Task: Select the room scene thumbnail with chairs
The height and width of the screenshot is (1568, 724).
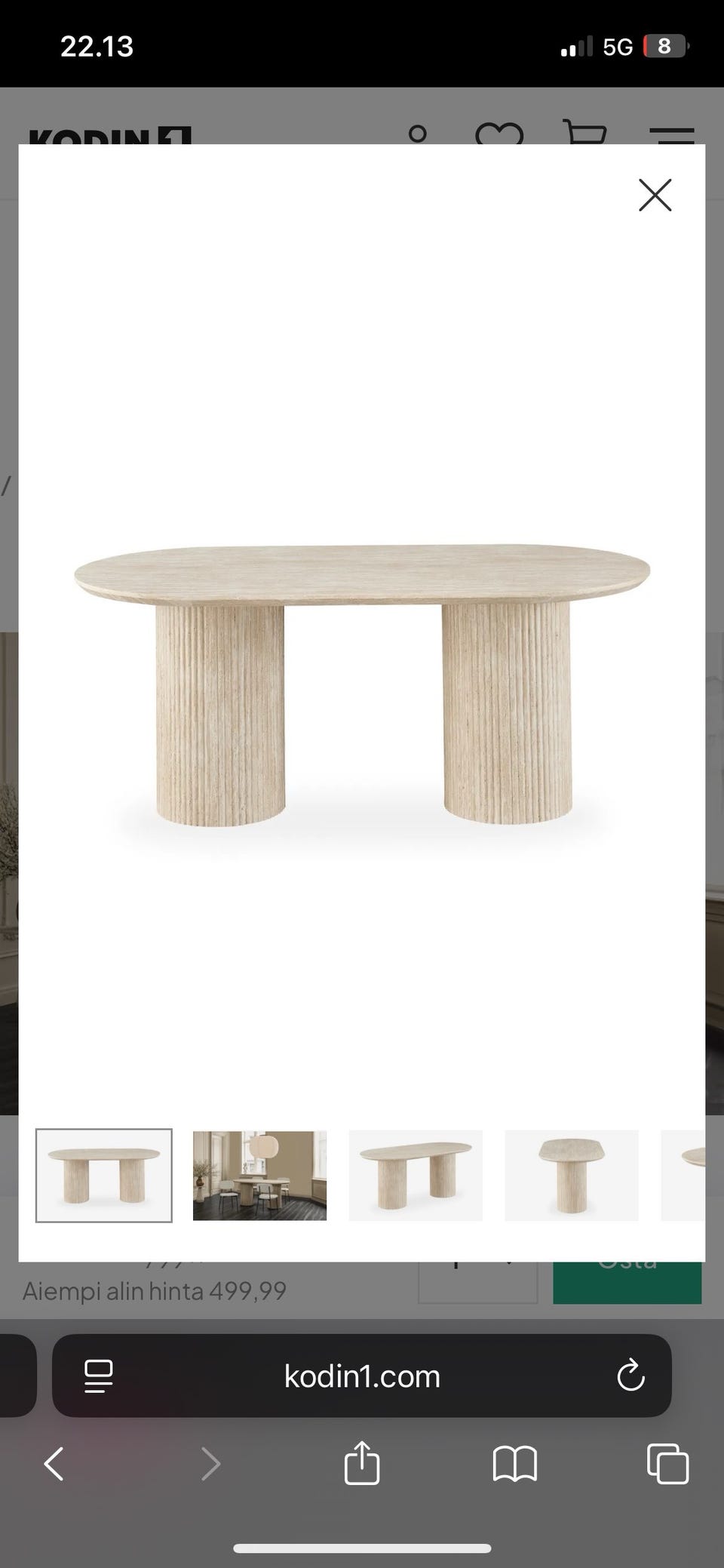Action: click(259, 1175)
